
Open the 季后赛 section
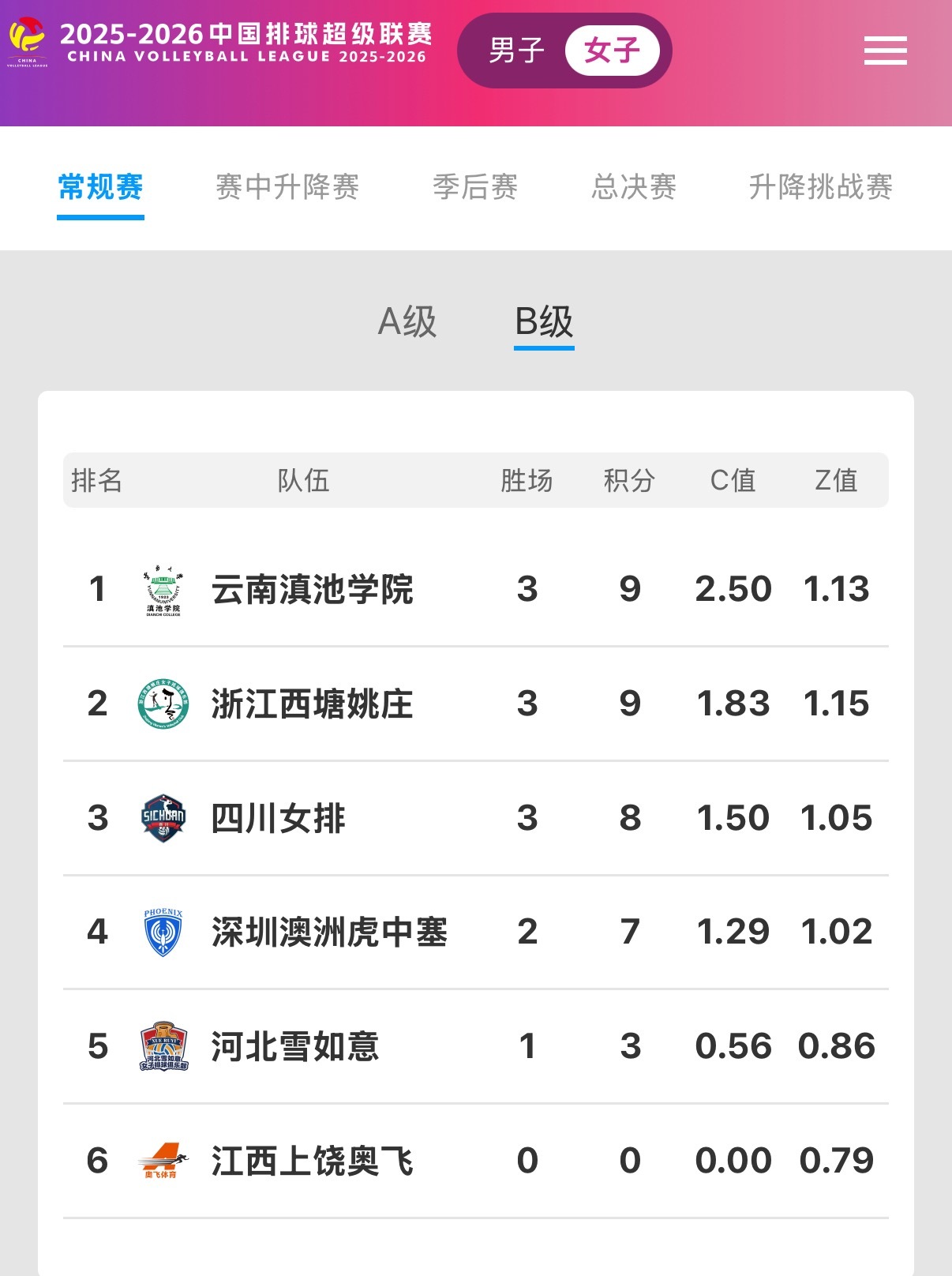[x=474, y=187]
